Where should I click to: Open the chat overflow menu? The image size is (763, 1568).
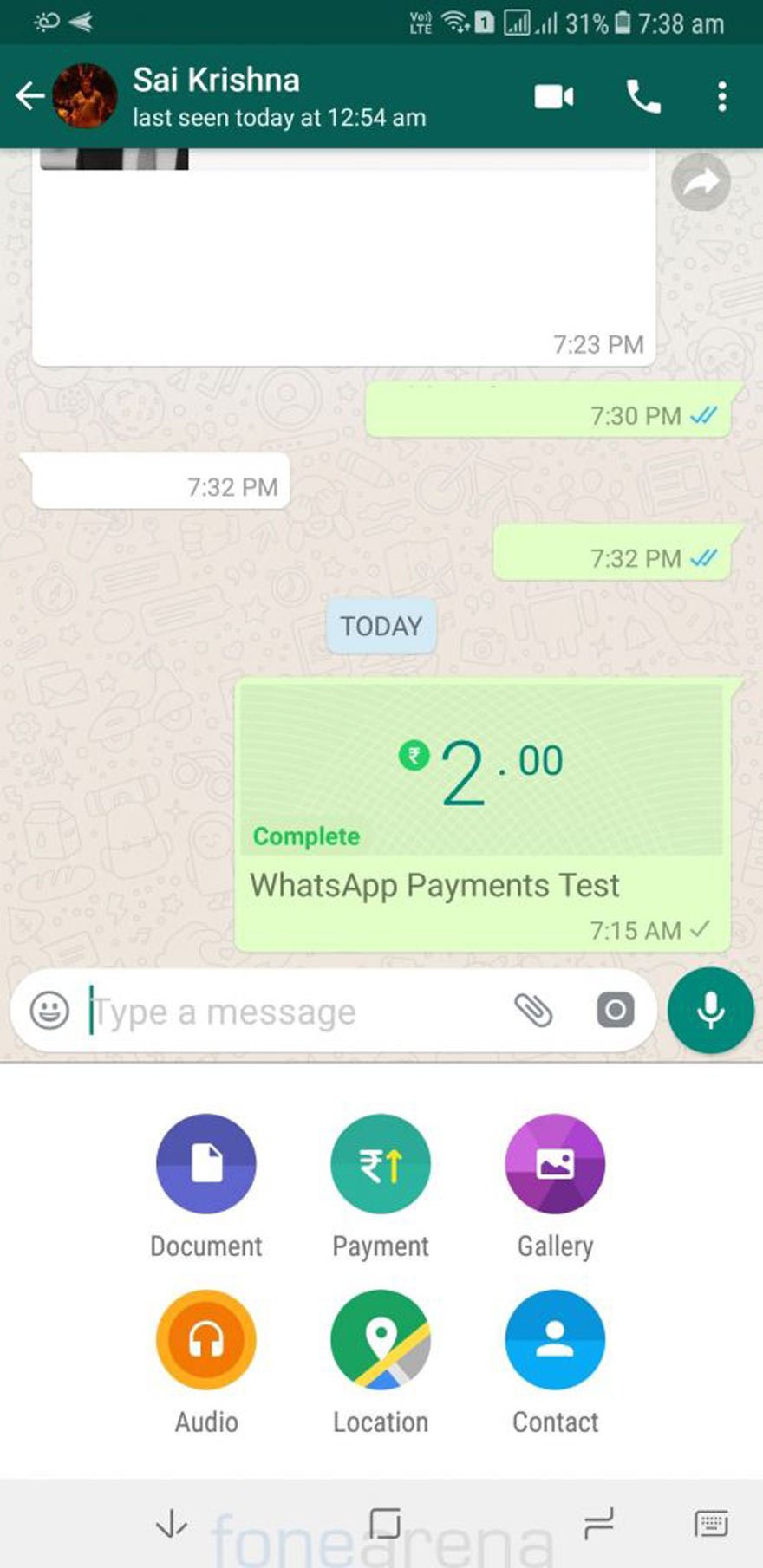[x=721, y=96]
